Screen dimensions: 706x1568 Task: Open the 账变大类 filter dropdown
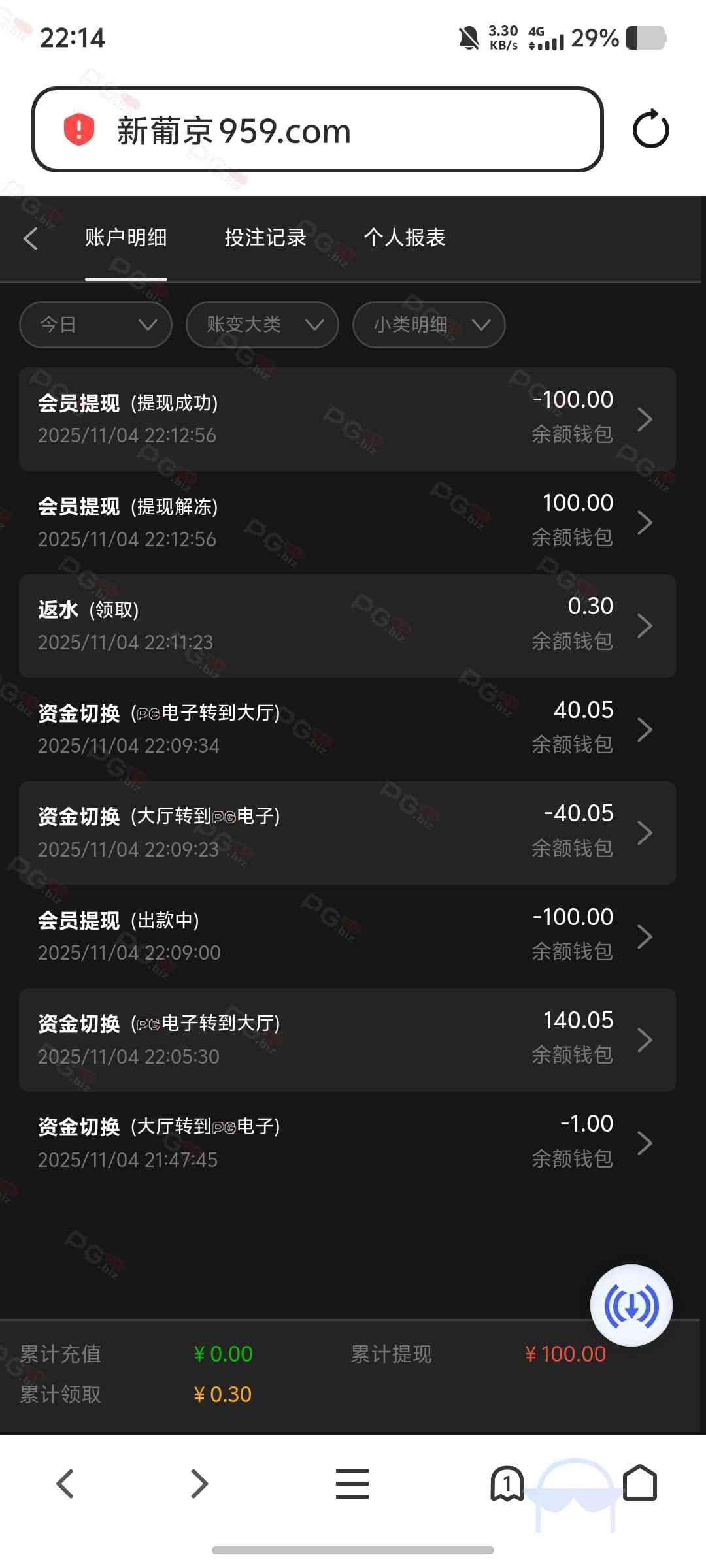click(262, 325)
